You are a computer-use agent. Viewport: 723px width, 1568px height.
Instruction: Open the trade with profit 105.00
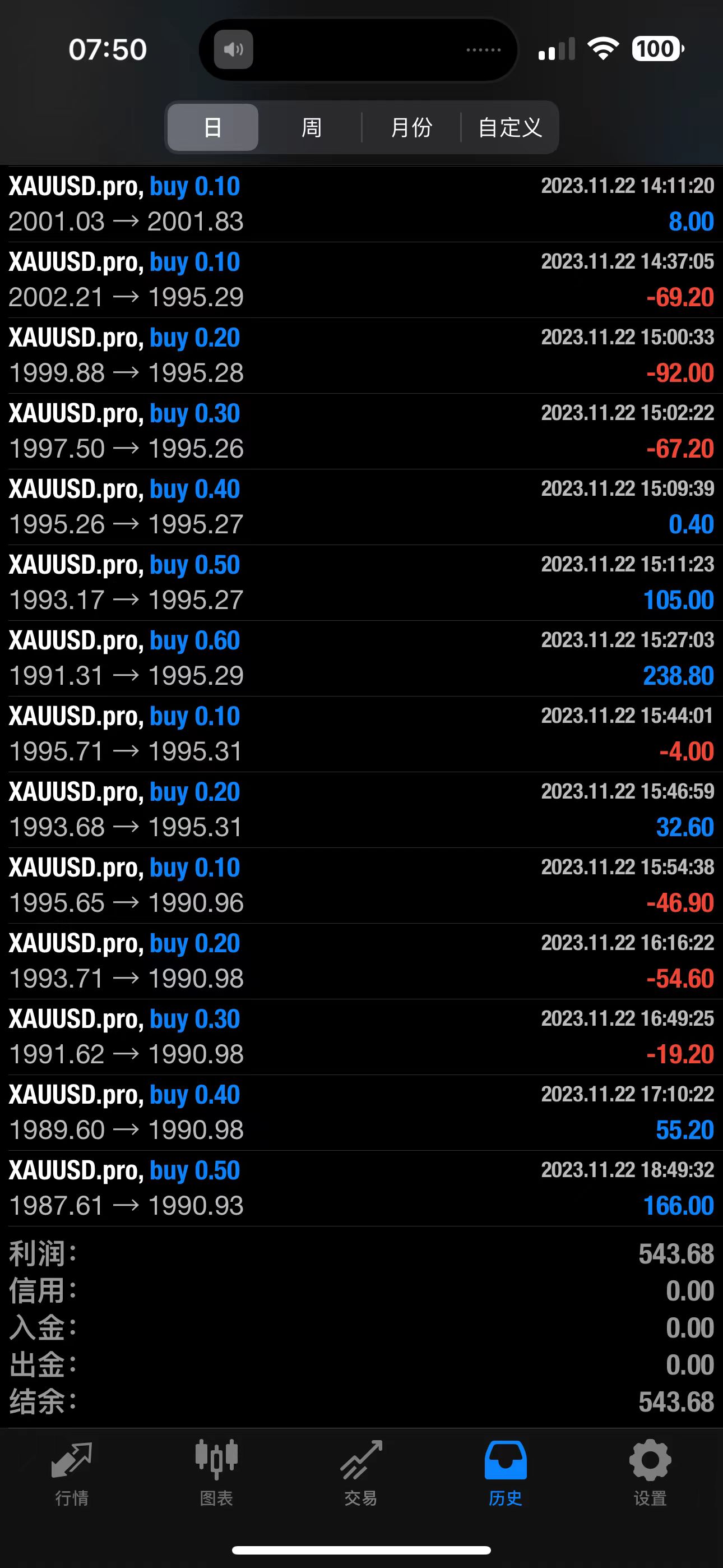coord(361,583)
